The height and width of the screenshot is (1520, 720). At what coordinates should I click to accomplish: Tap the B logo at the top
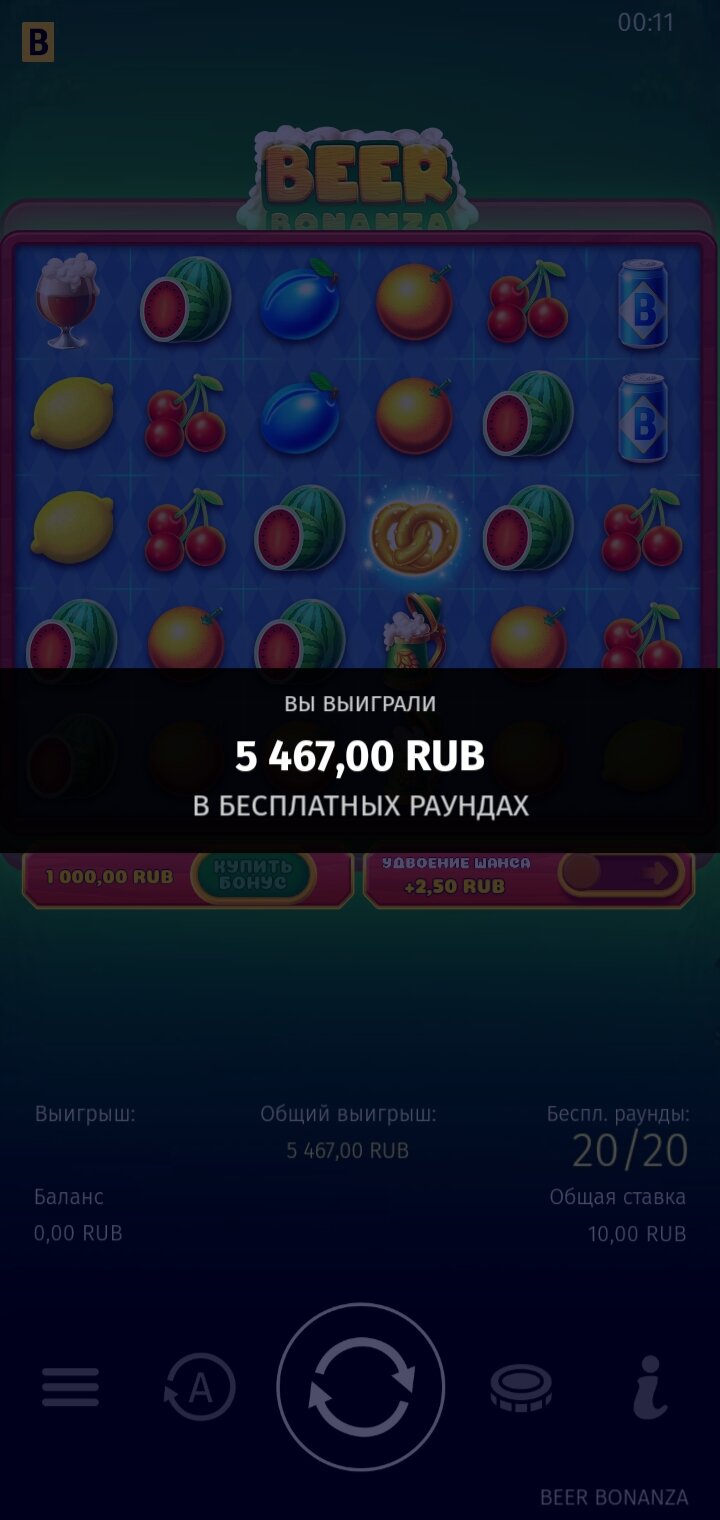38,42
